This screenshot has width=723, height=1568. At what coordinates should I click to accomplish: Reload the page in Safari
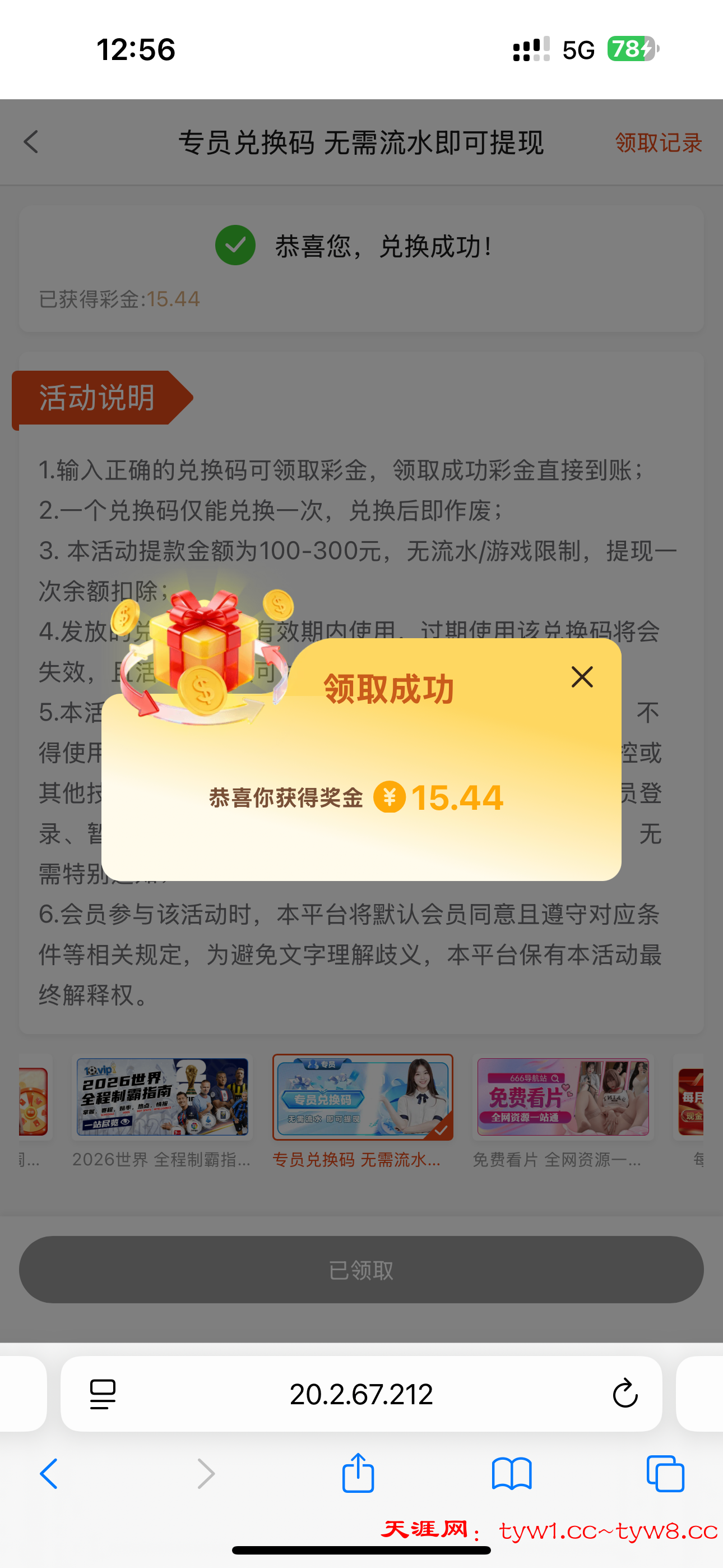624,1394
